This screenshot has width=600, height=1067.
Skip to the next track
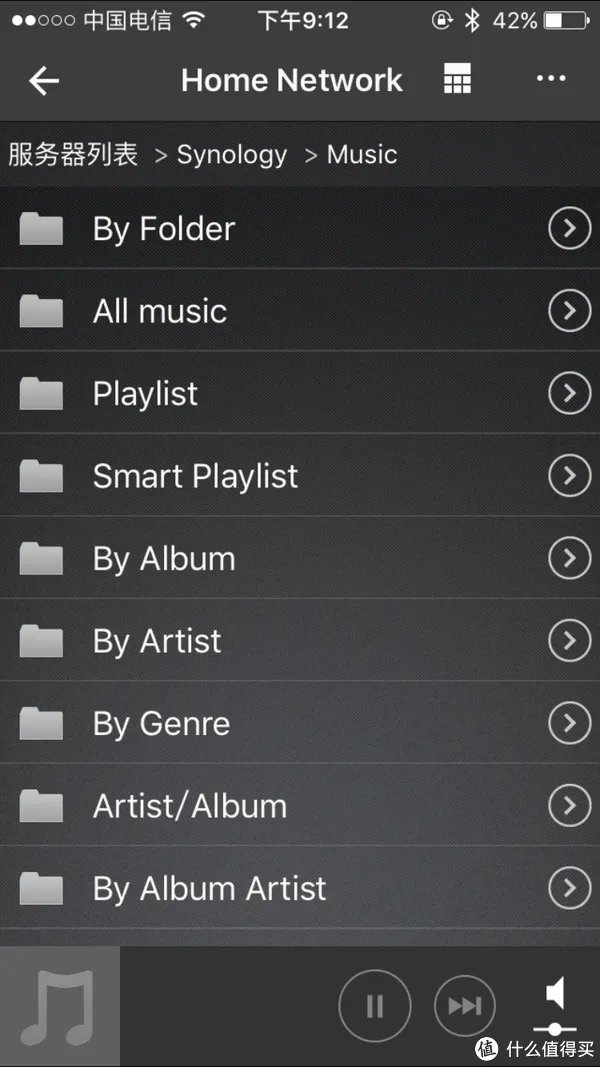(x=465, y=1006)
